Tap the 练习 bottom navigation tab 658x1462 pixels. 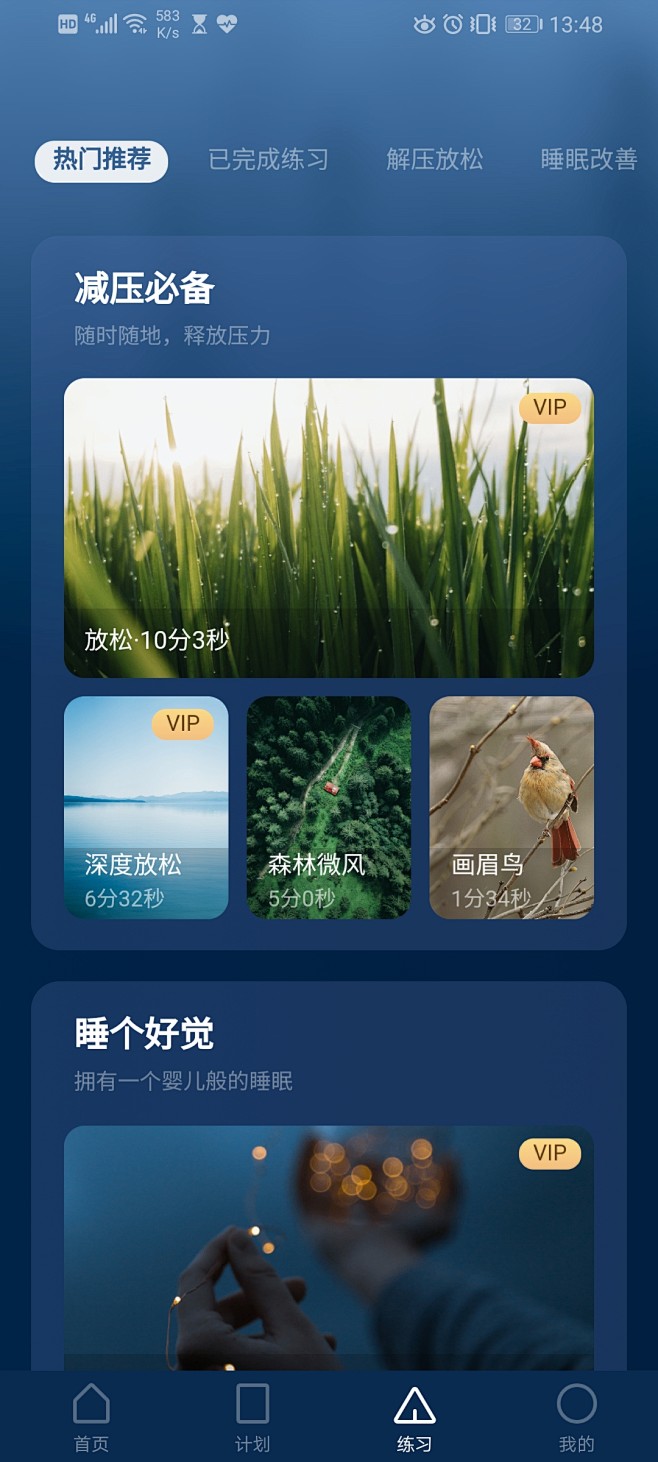click(414, 1416)
